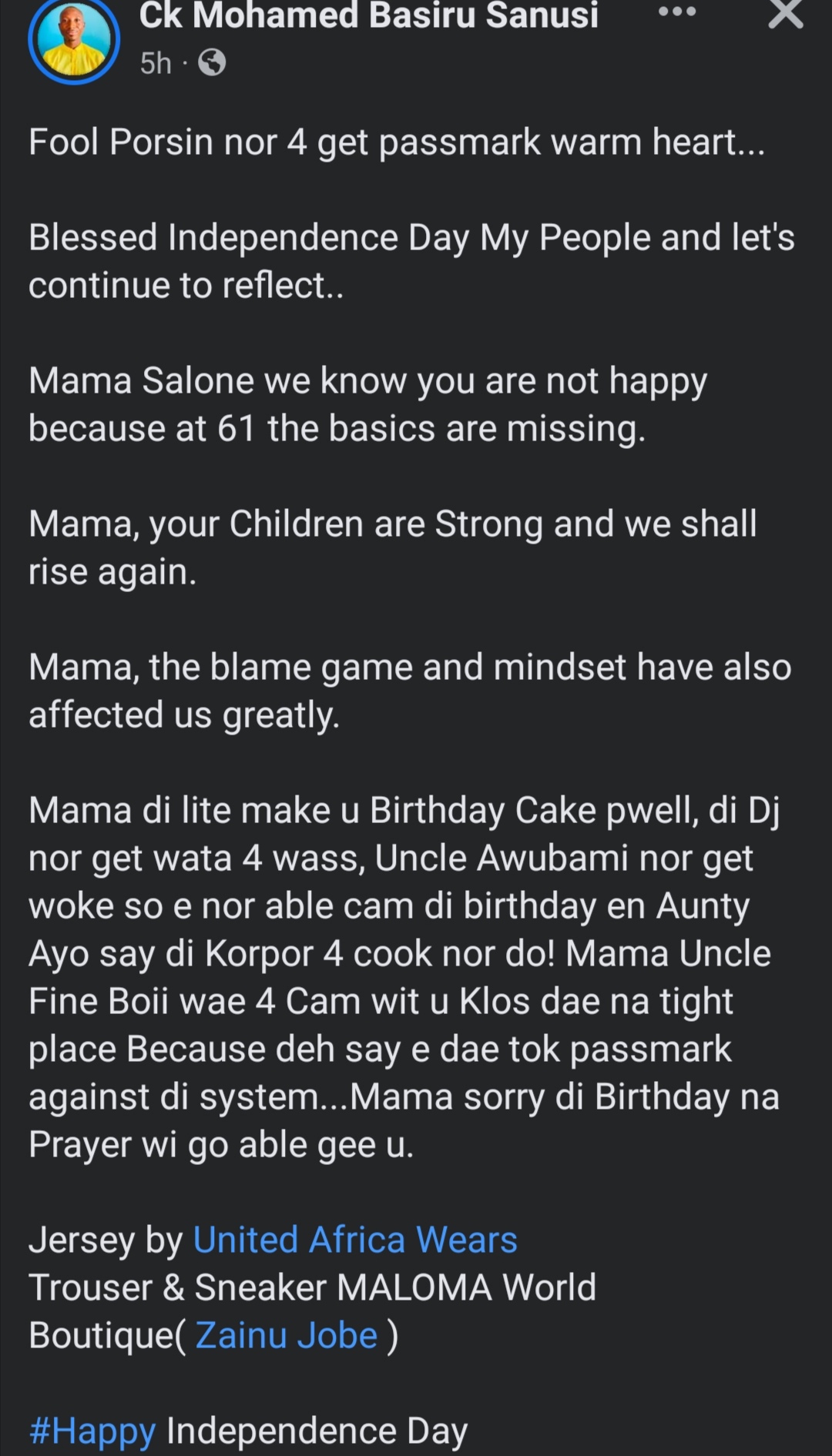
Task: Open the #Happy hashtag
Action: click(x=92, y=1431)
